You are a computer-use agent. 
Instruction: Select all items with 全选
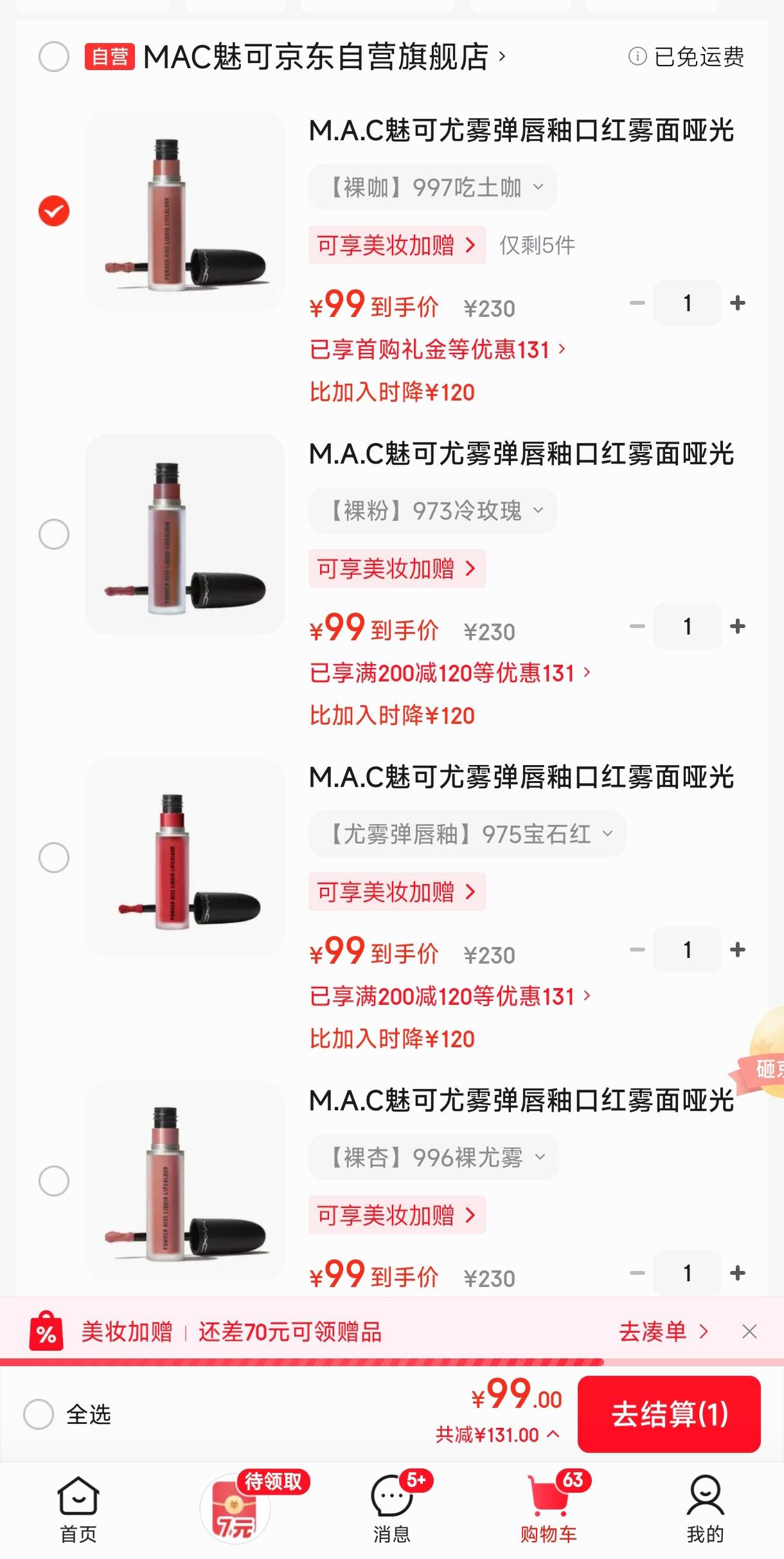pyautogui.click(x=39, y=1414)
